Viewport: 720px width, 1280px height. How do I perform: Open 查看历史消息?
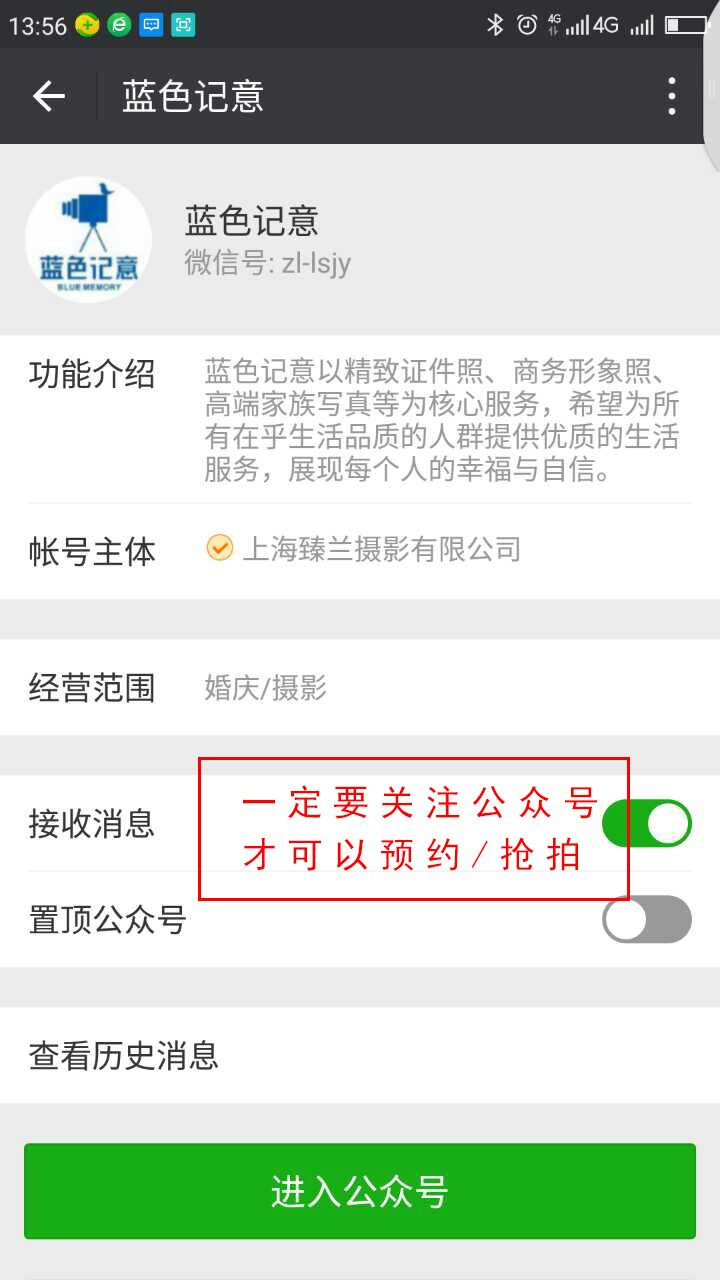click(x=360, y=1055)
